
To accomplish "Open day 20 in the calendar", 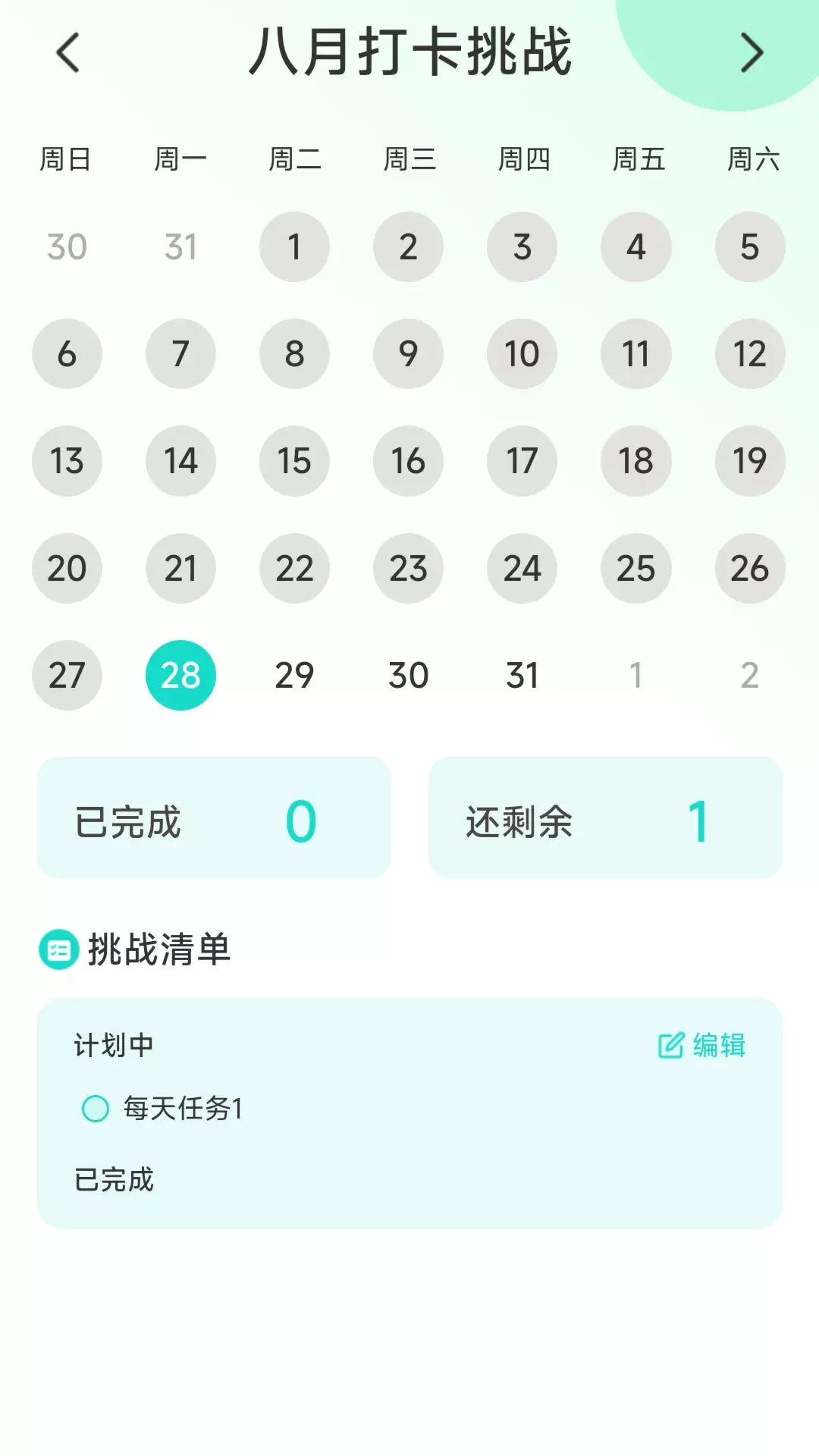I will (x=67, y=568).
